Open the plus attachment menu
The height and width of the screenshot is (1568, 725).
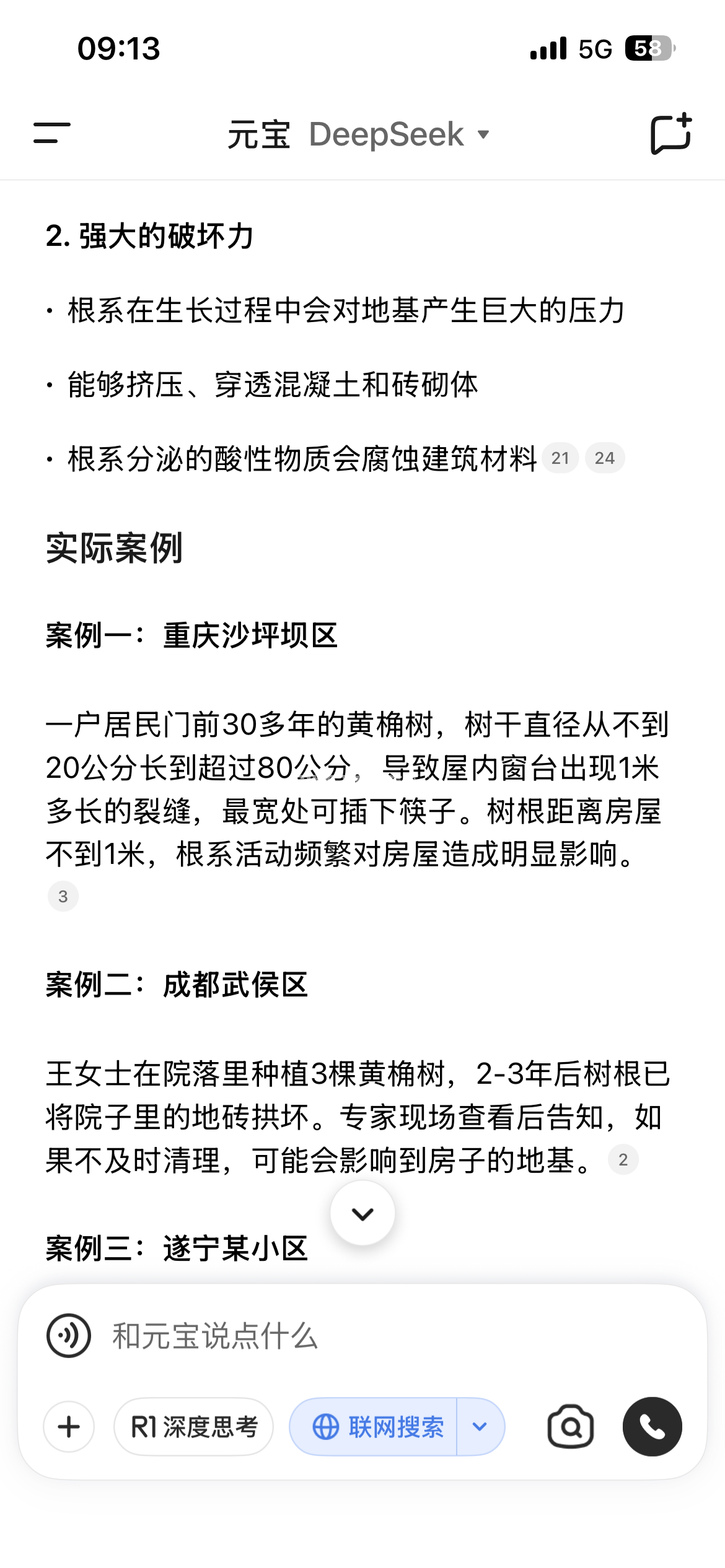pos(69,1427)
